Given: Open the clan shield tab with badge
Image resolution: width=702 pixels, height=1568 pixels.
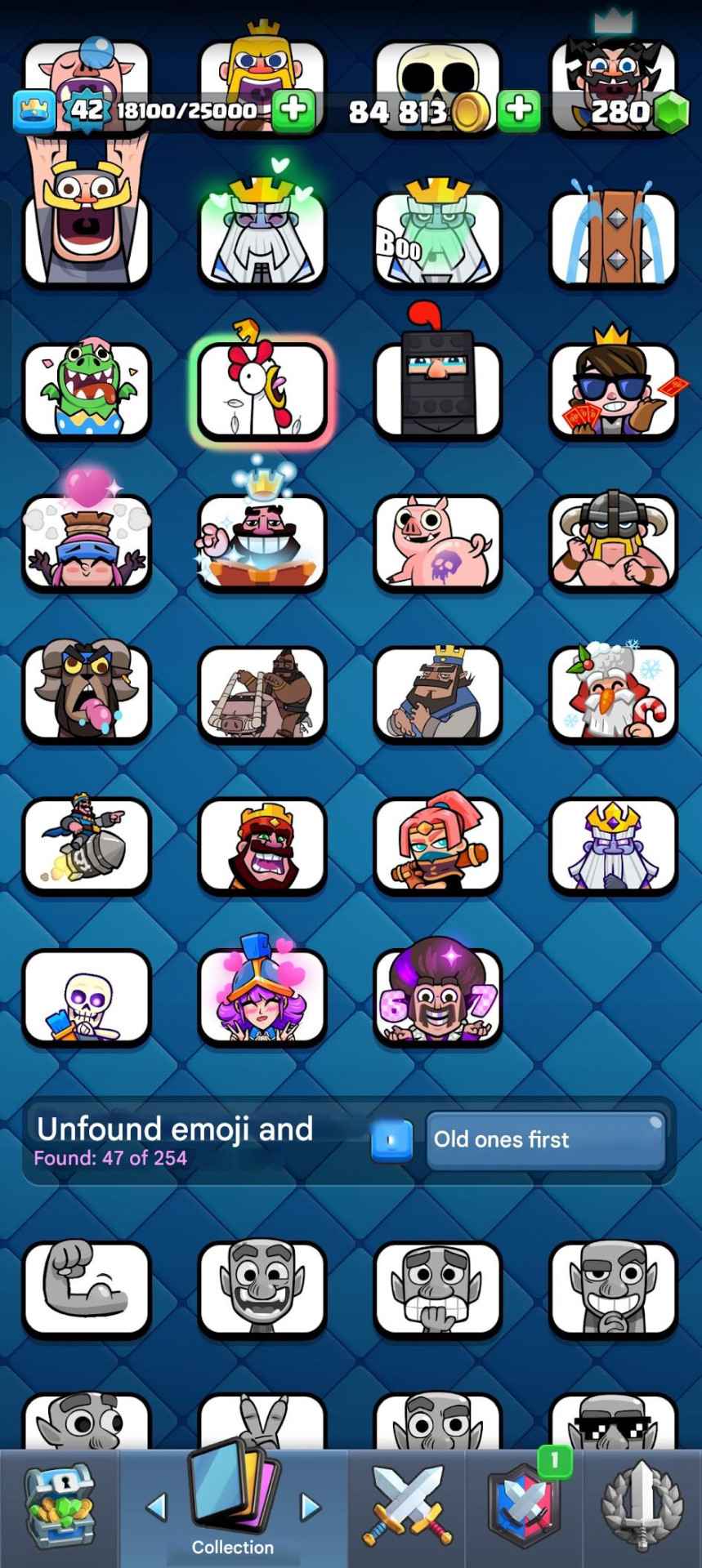Looking at the screenshot, I should coord(525,1507).
